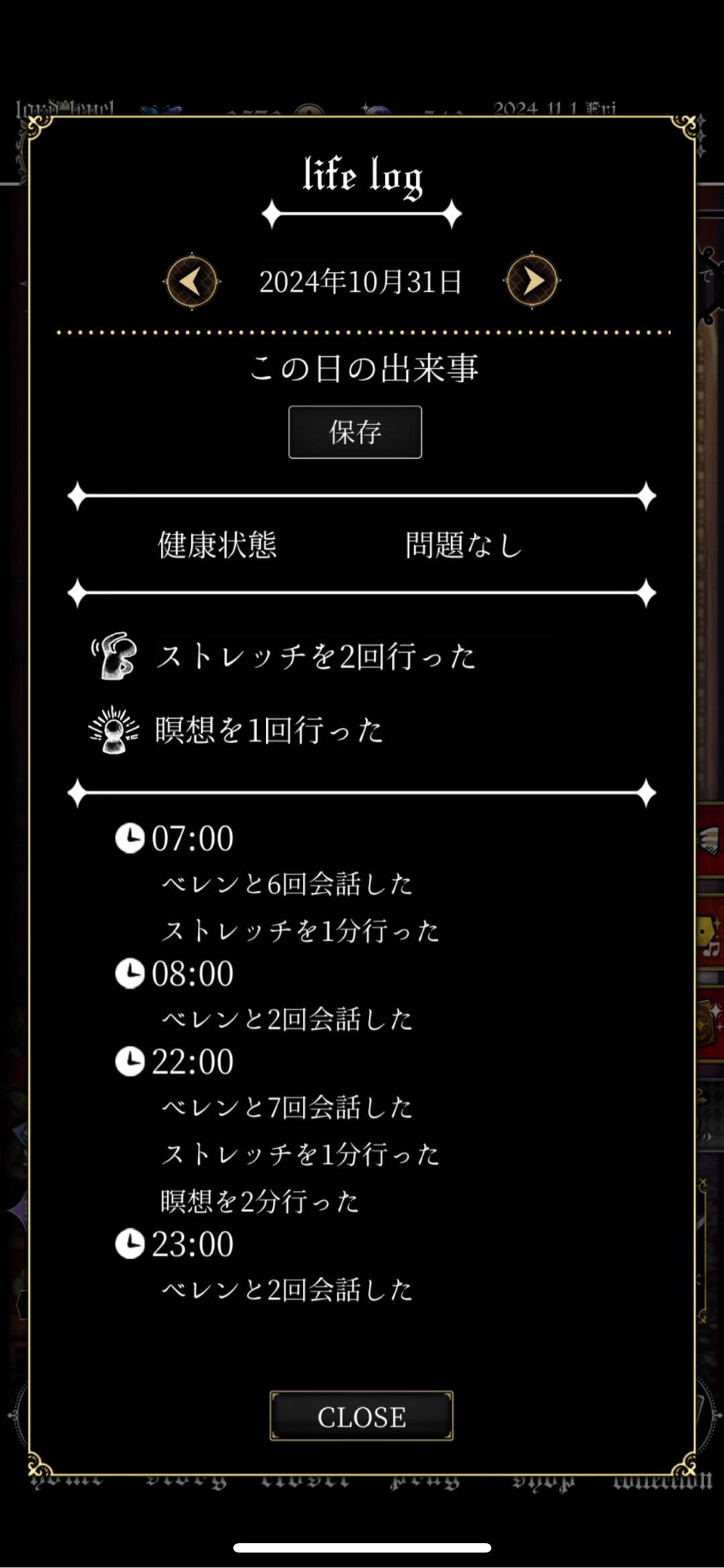The width and height of the screenshot is (724, 1568).
Task: Close the life log dialog
Action: pyautogui.click(x=361, y=1416)
